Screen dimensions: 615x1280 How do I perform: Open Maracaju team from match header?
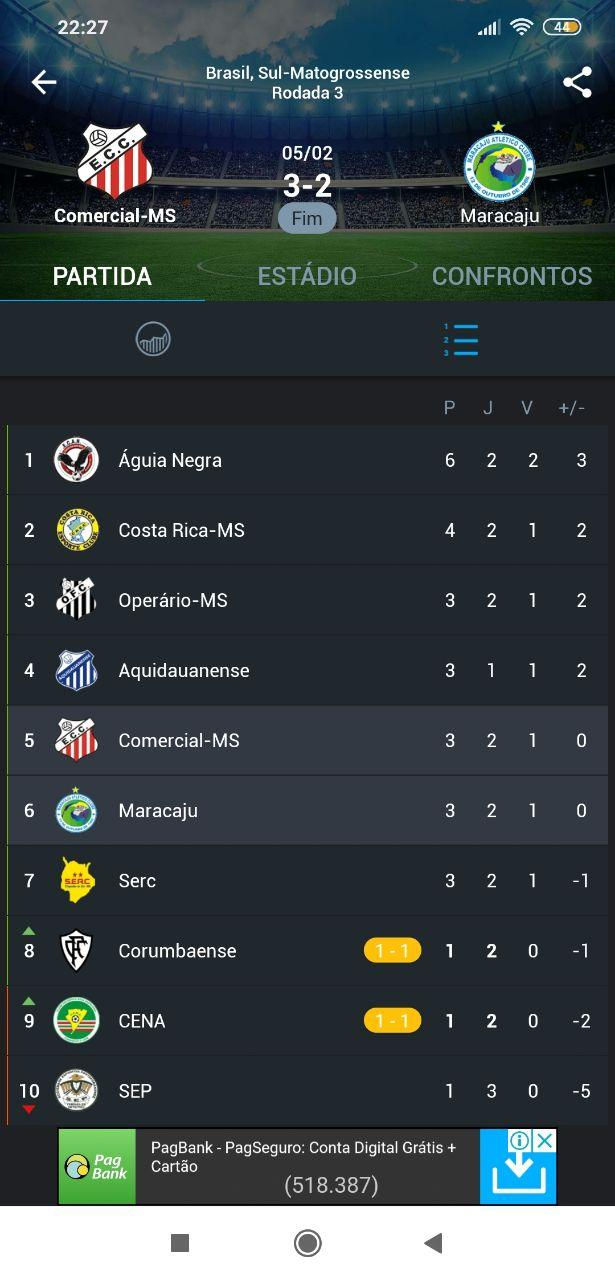point(500,173)
